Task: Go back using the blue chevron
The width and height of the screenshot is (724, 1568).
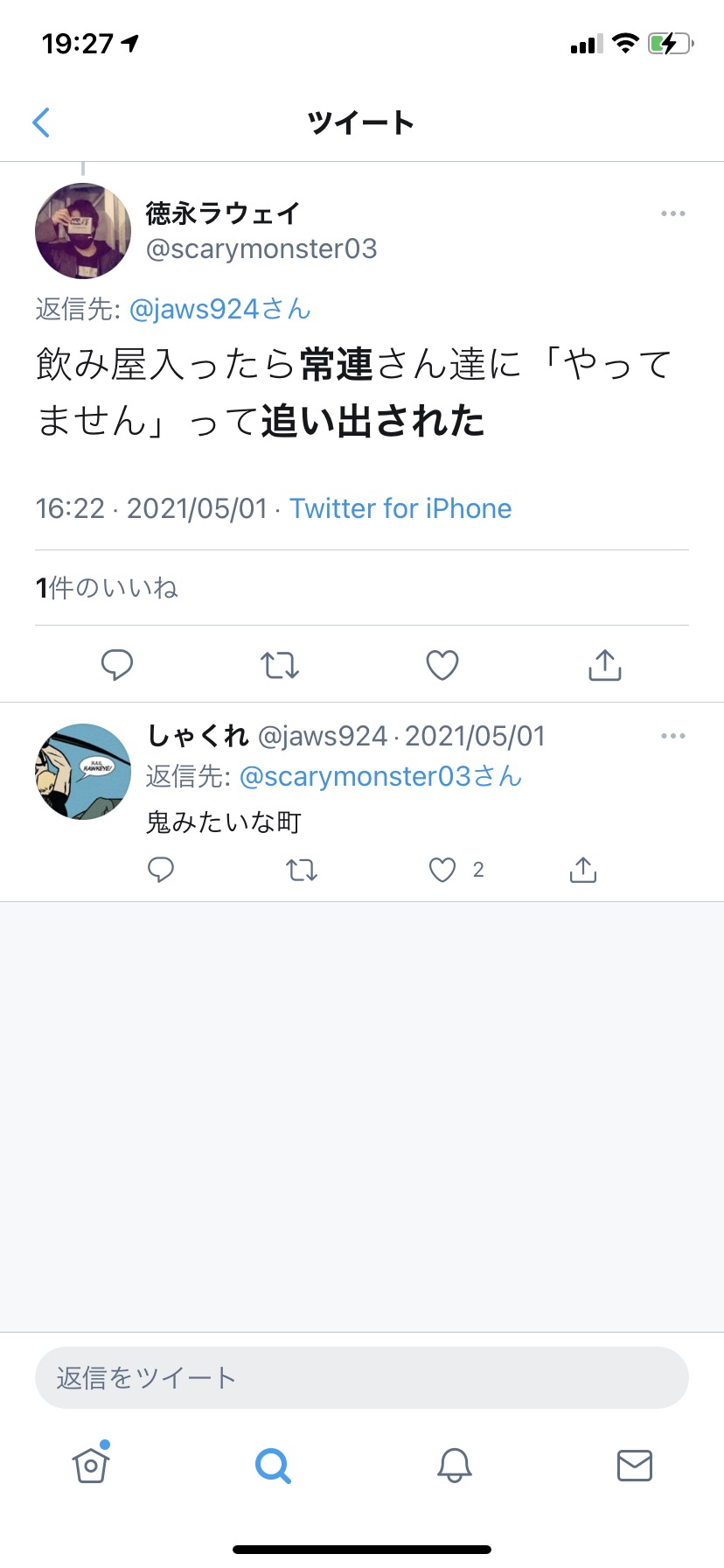Action: click(x=41, y=122)
